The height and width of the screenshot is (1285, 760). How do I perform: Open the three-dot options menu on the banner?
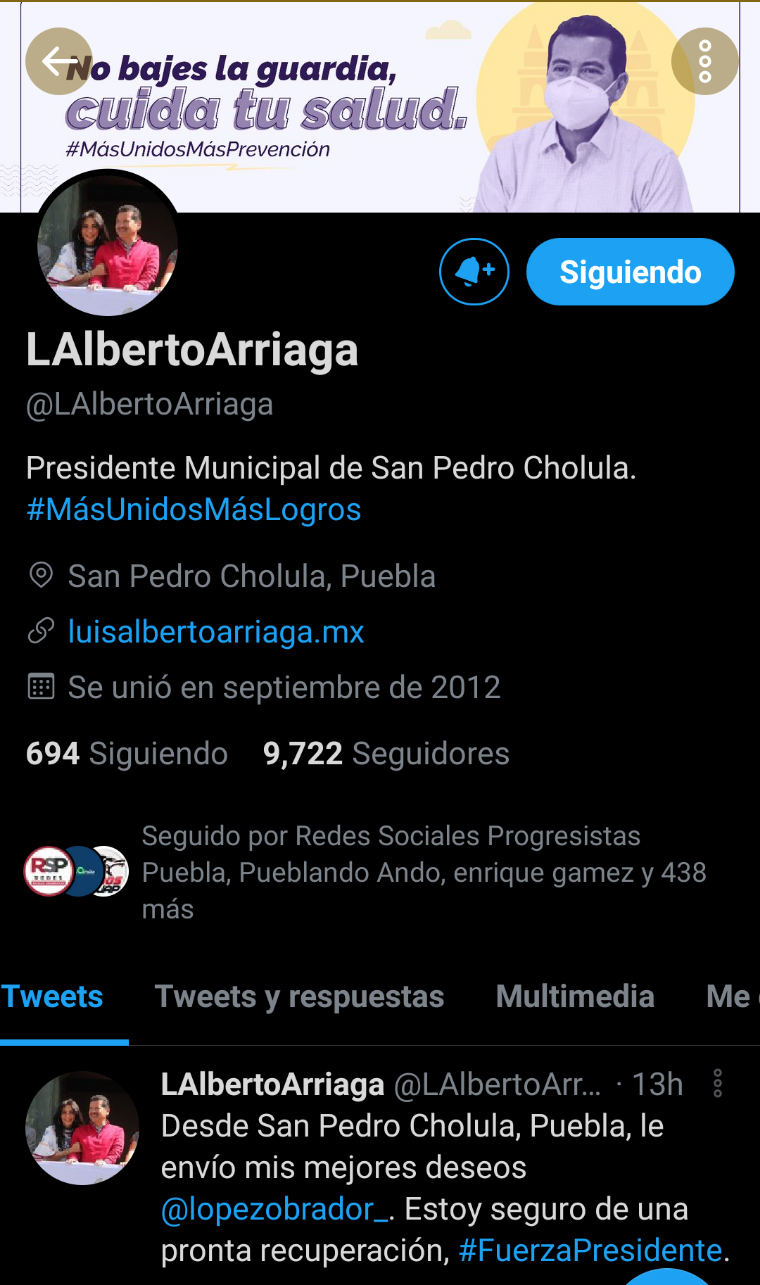point(707,61)
